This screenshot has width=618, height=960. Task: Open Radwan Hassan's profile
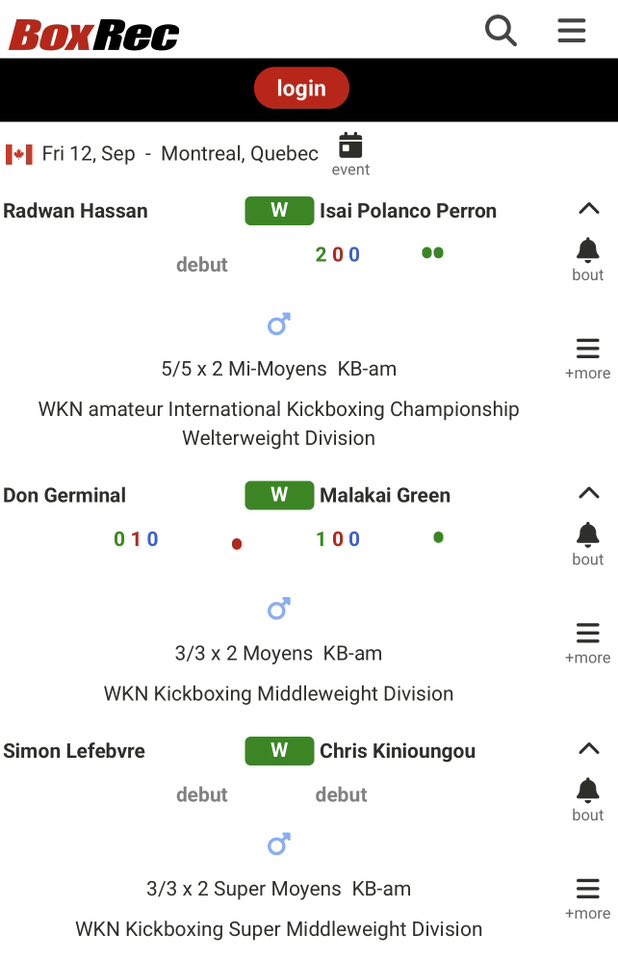pyautogui.click(x=76, y=211)
